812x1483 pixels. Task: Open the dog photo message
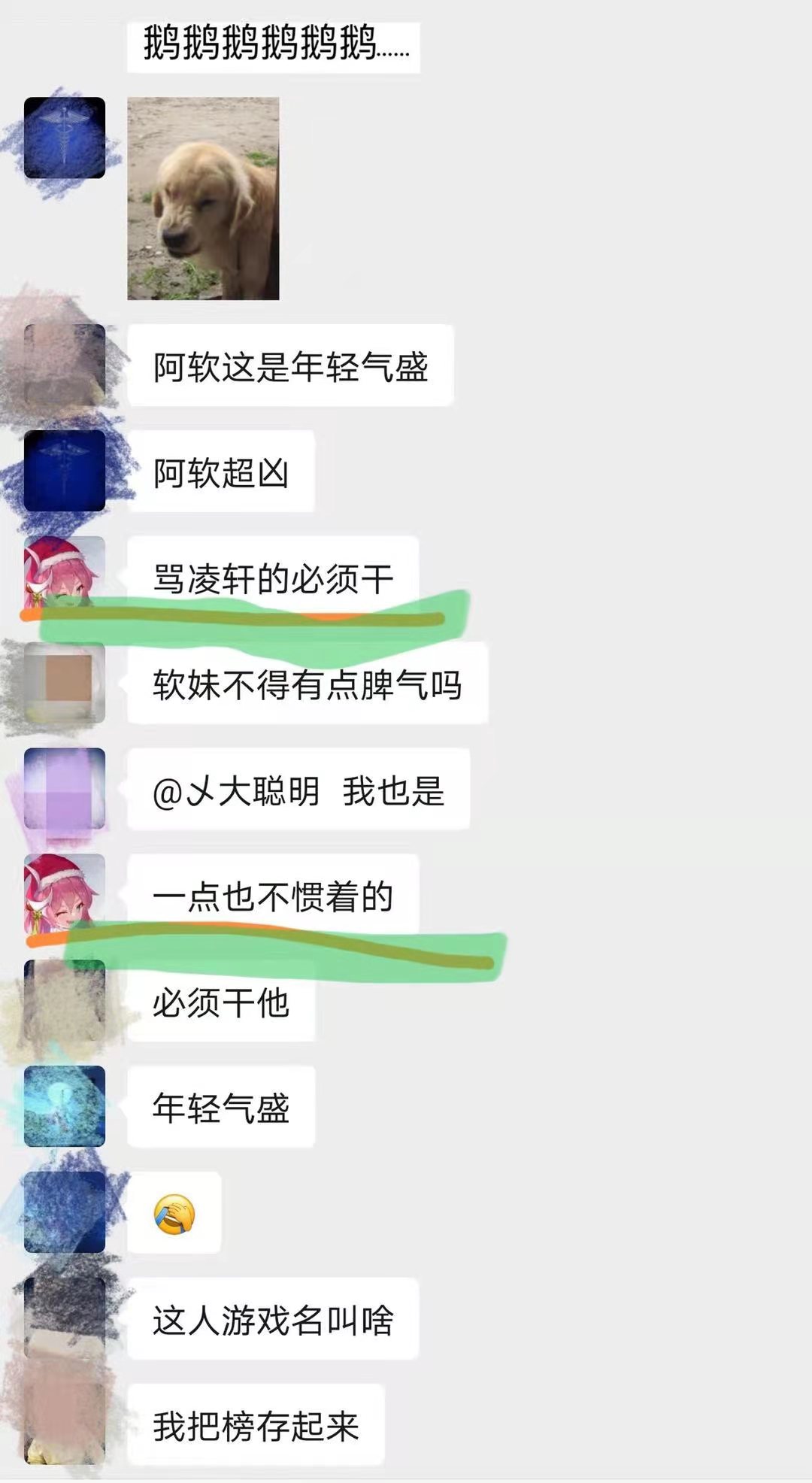point(203,199)
